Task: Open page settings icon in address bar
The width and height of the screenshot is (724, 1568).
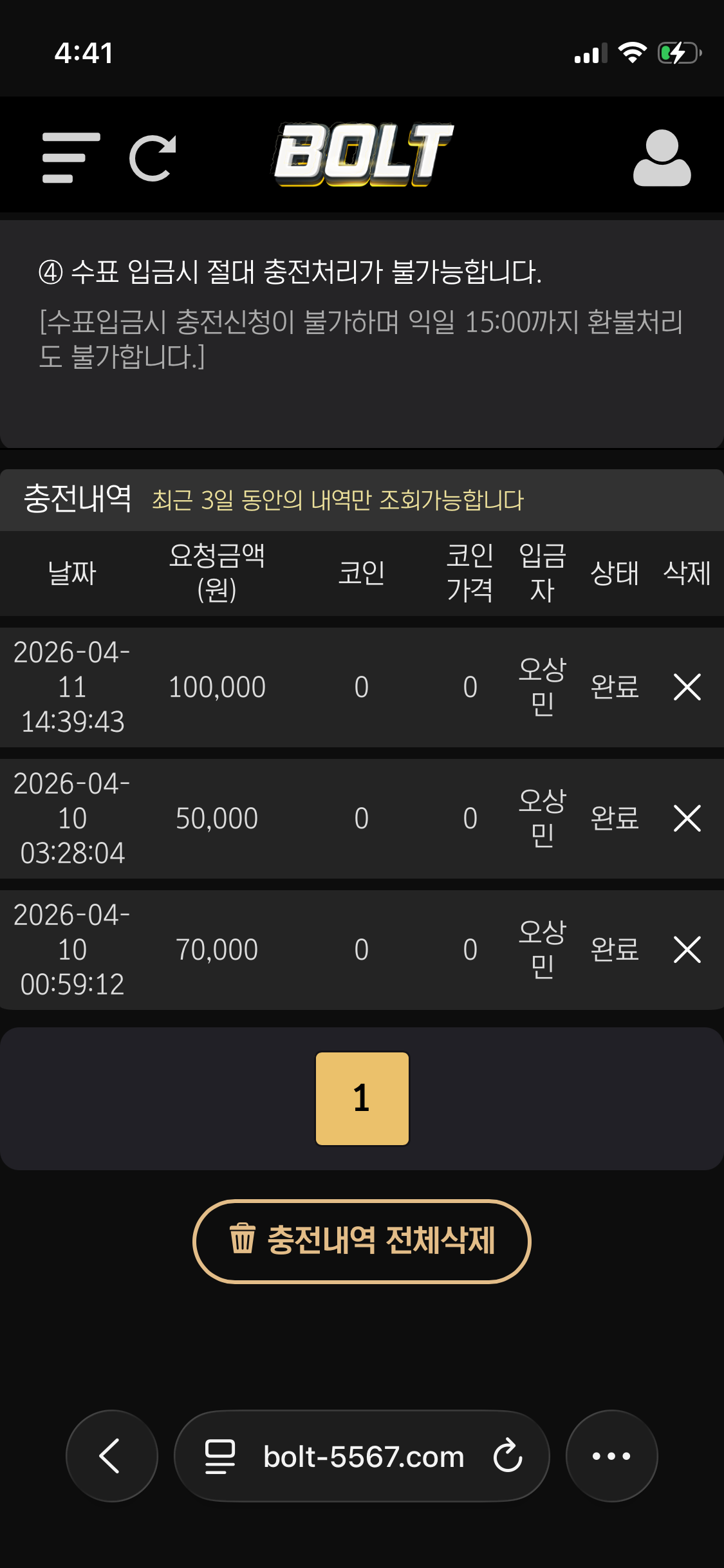Action: coord(219,1456)
